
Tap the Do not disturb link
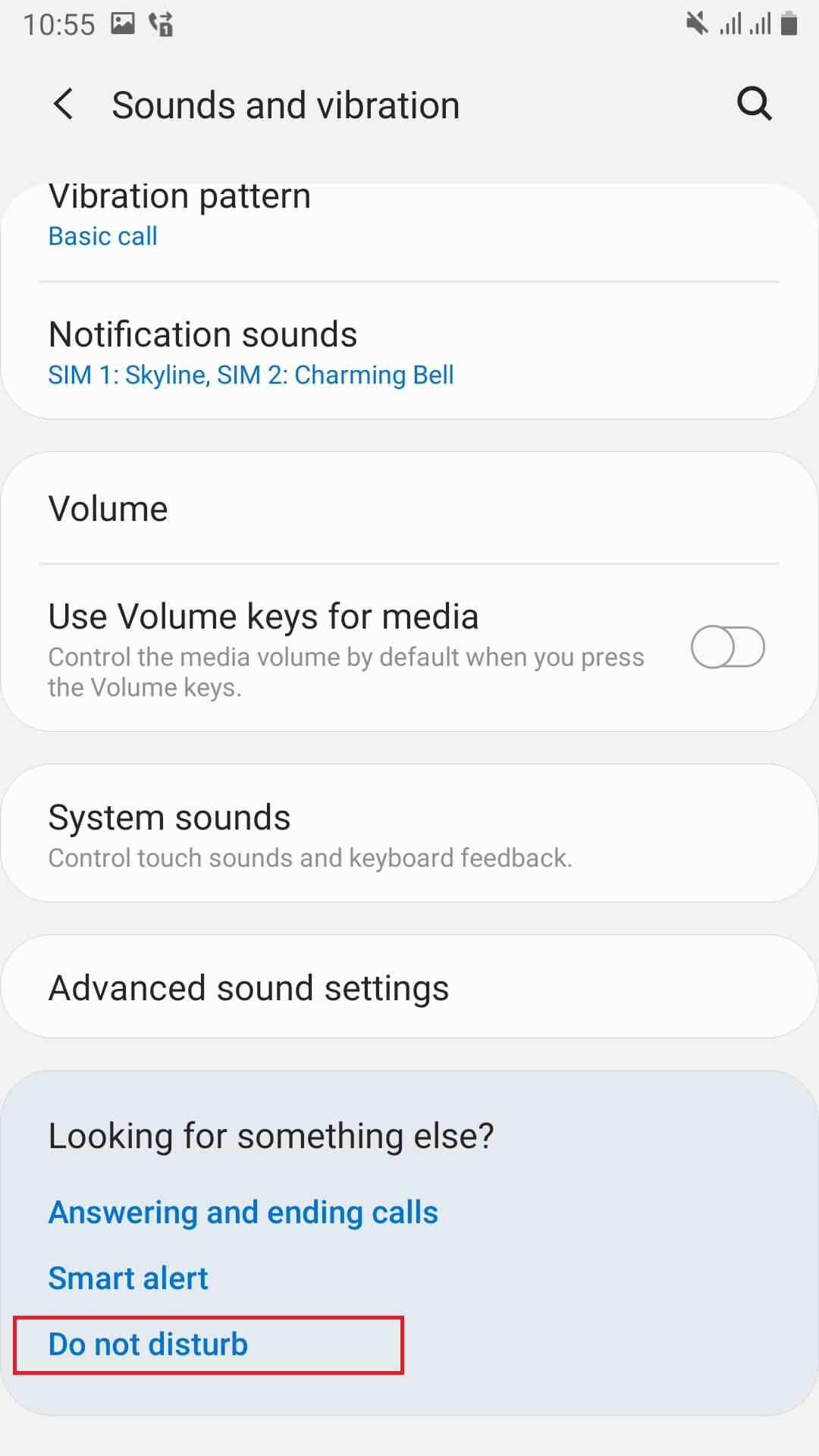coord(149,1345)
